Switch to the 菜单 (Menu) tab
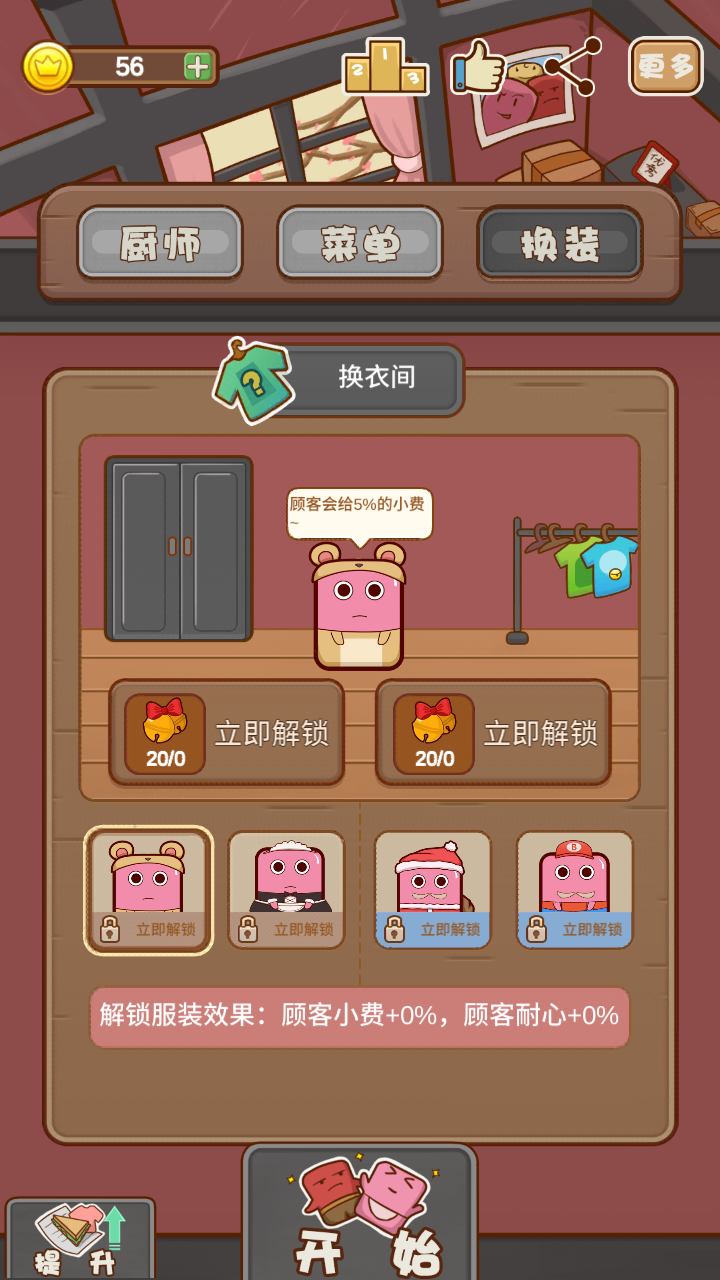Screen dimensions: 720x1280 pyautogui.click(x=358, y=243)
